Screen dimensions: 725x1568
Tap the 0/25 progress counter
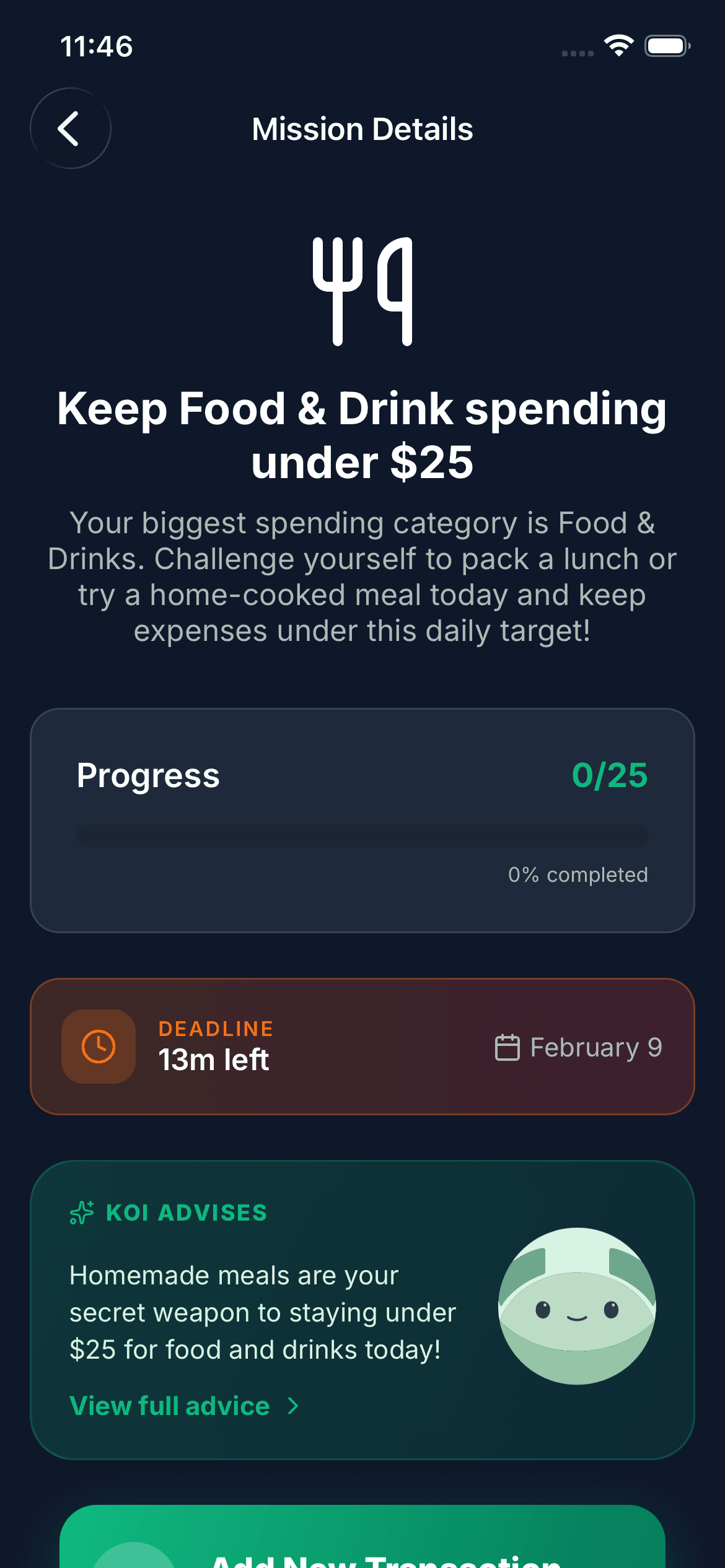610,777
